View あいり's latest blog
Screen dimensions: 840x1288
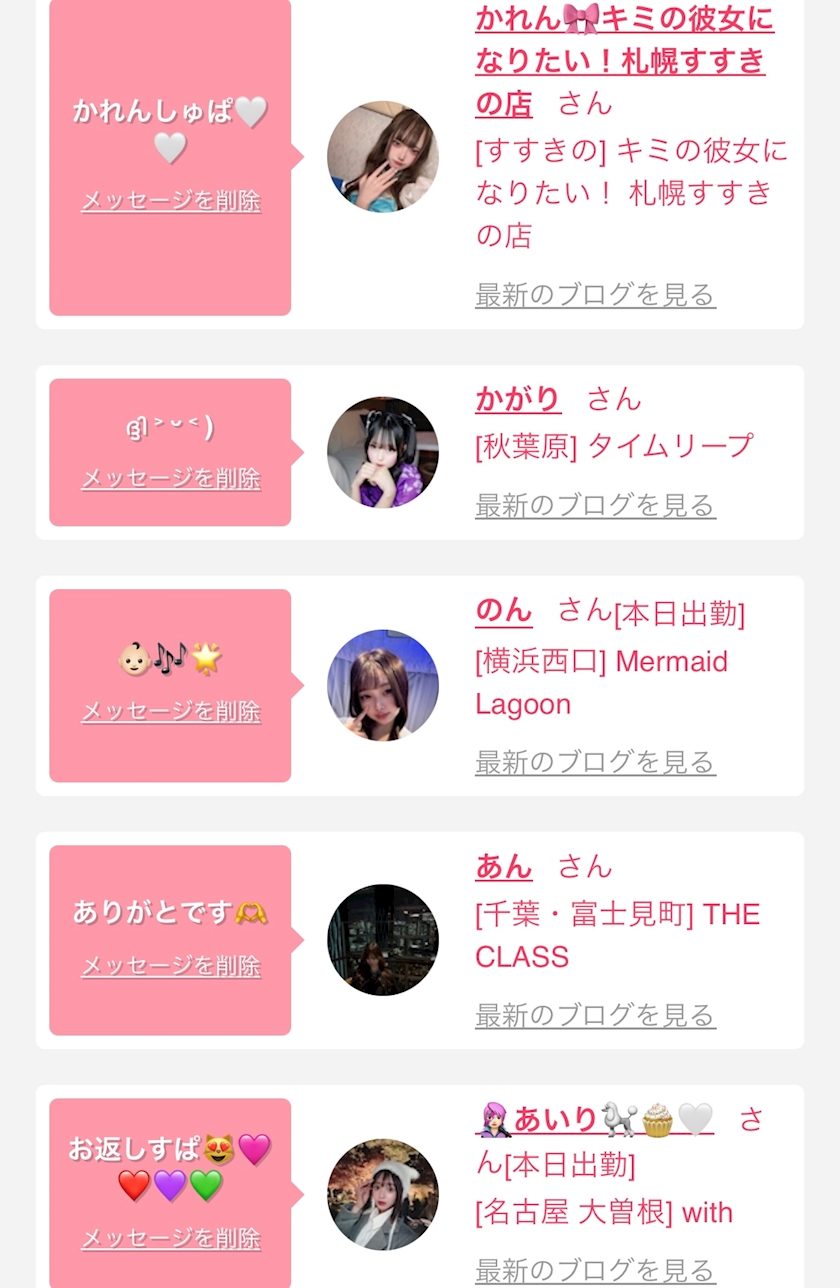[595, 1269]
